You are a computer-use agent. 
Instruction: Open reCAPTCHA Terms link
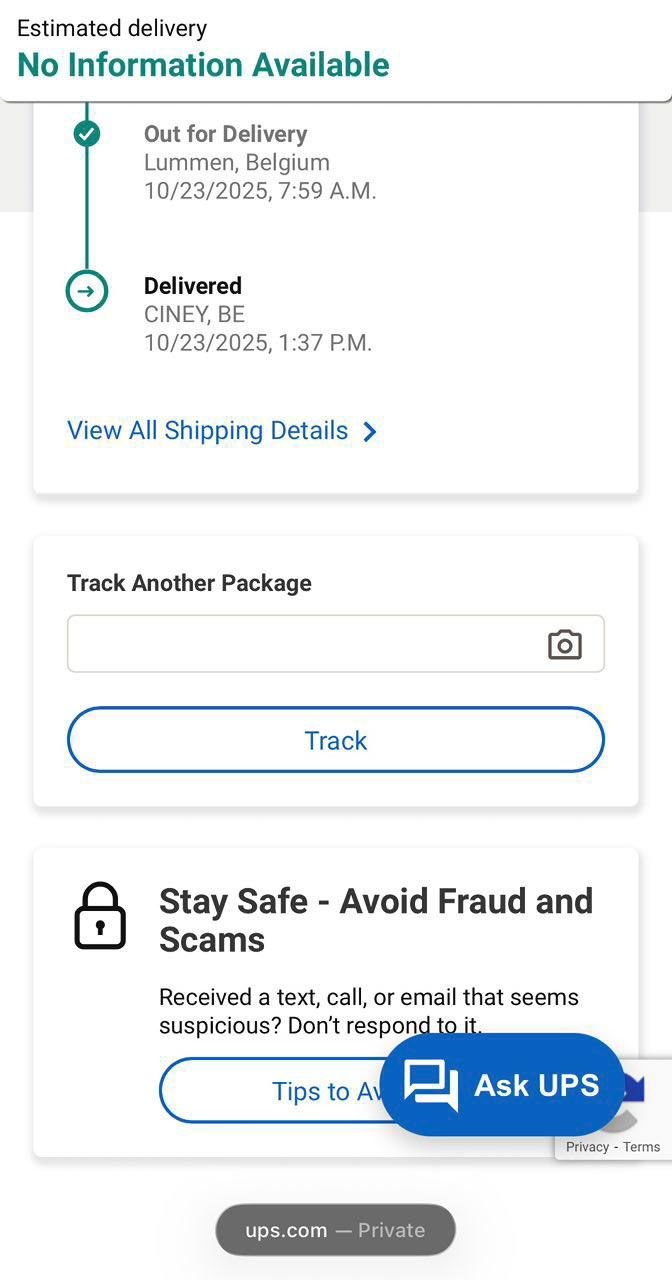tap(642, 1147)
